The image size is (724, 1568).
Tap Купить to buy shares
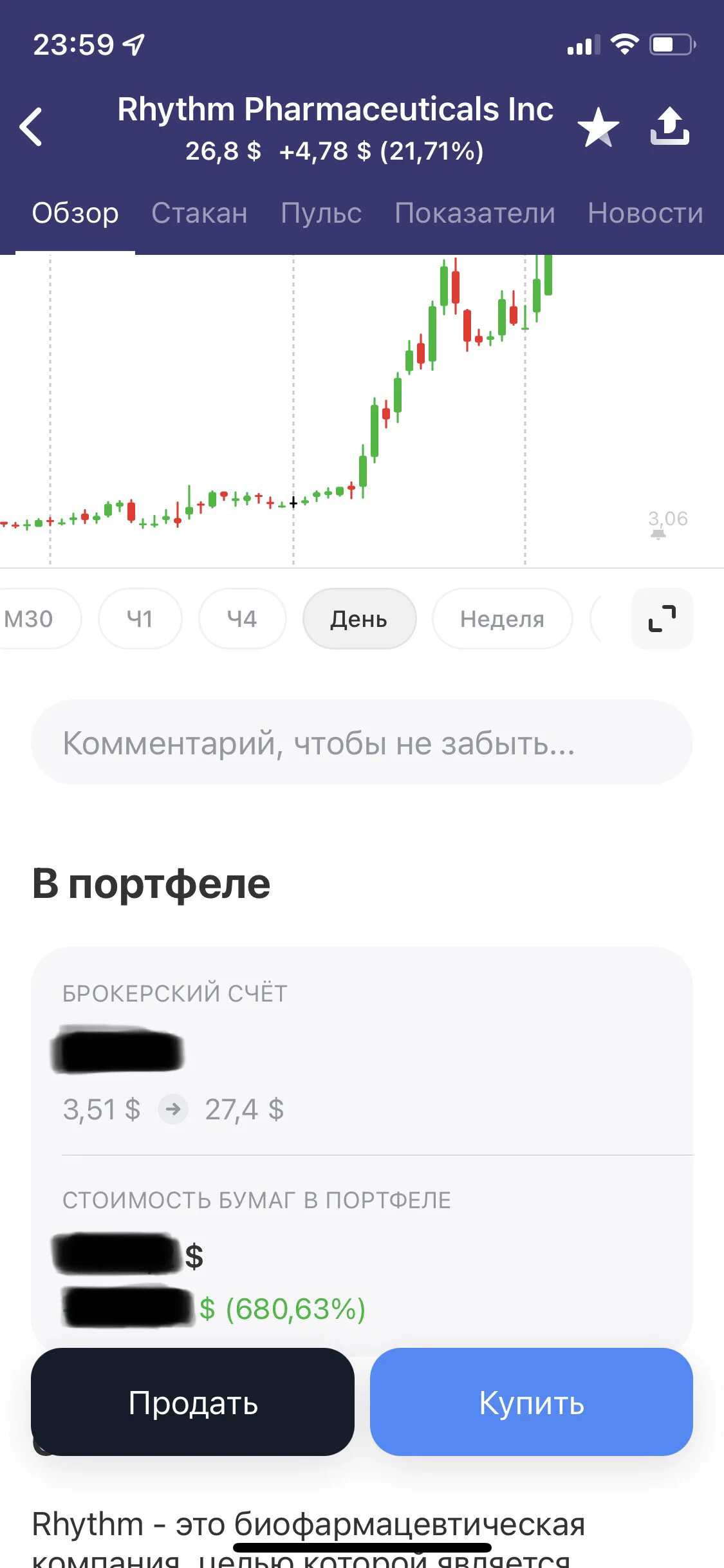(532, 1402)
